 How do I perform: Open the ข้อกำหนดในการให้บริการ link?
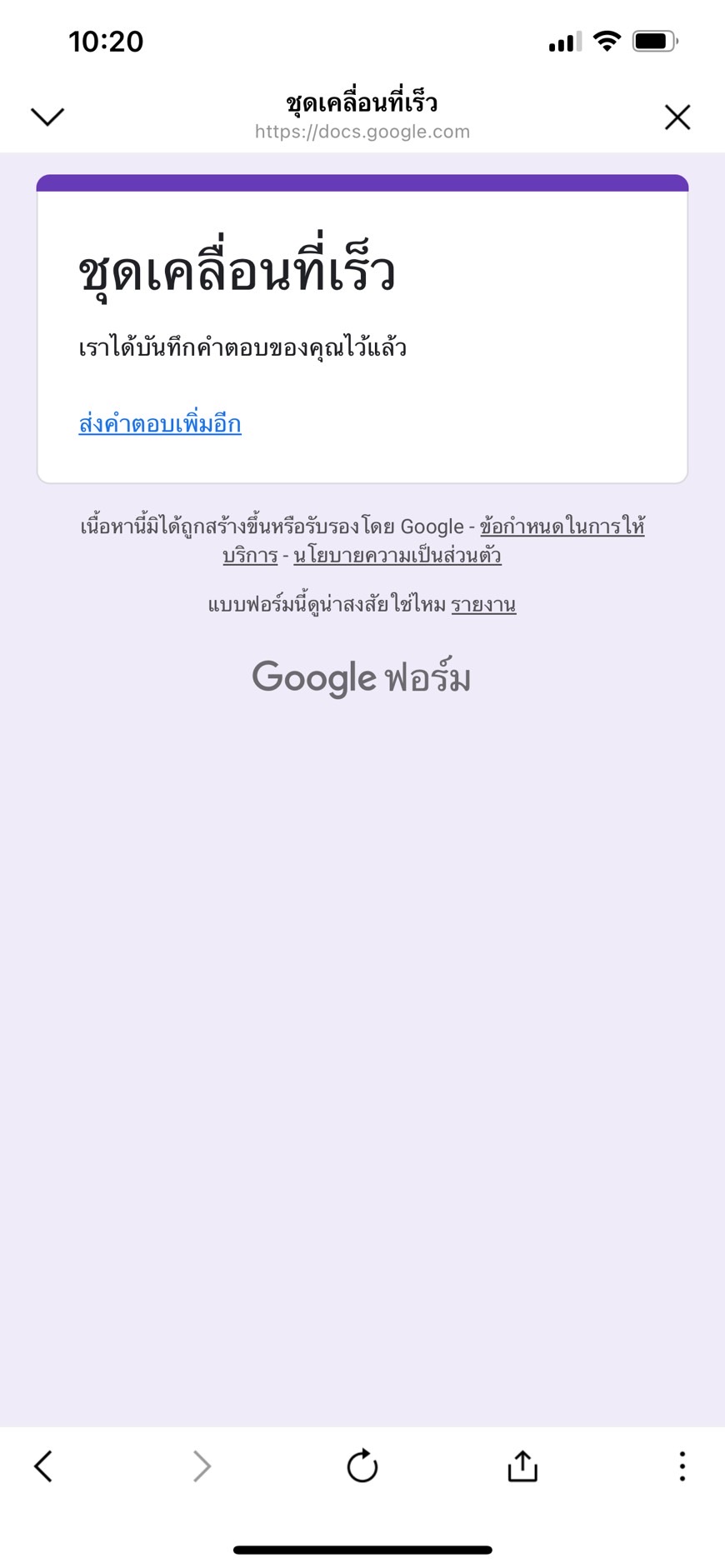click(562, 527)
